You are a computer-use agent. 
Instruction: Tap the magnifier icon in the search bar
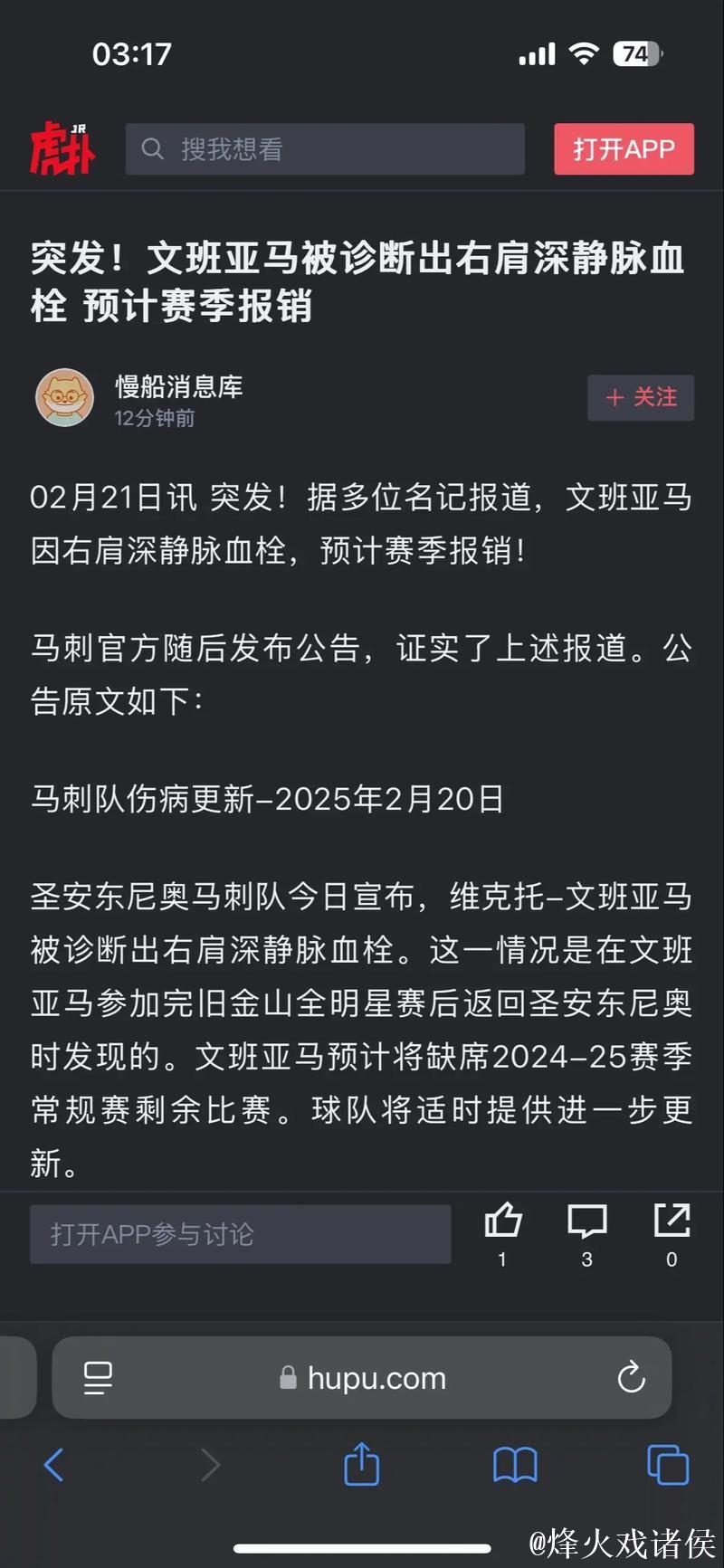152,148
